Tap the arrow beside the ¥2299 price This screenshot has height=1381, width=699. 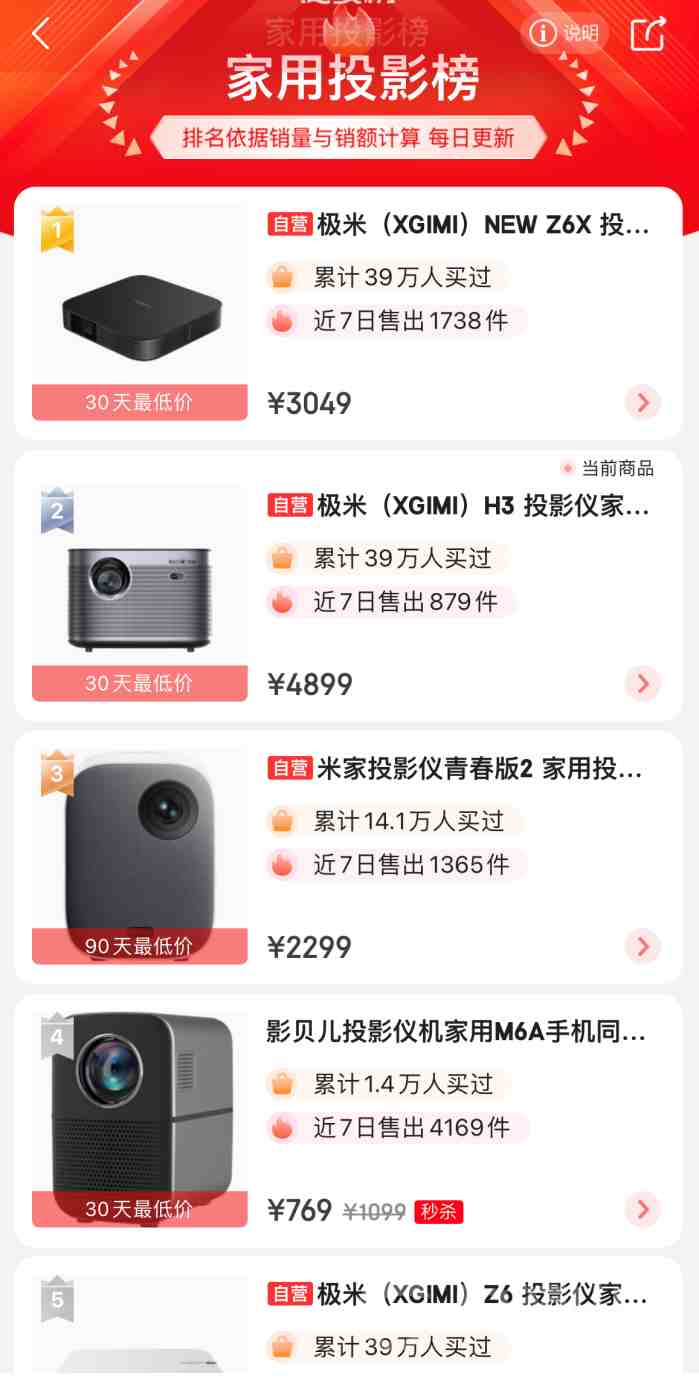[x=643, y=946]
